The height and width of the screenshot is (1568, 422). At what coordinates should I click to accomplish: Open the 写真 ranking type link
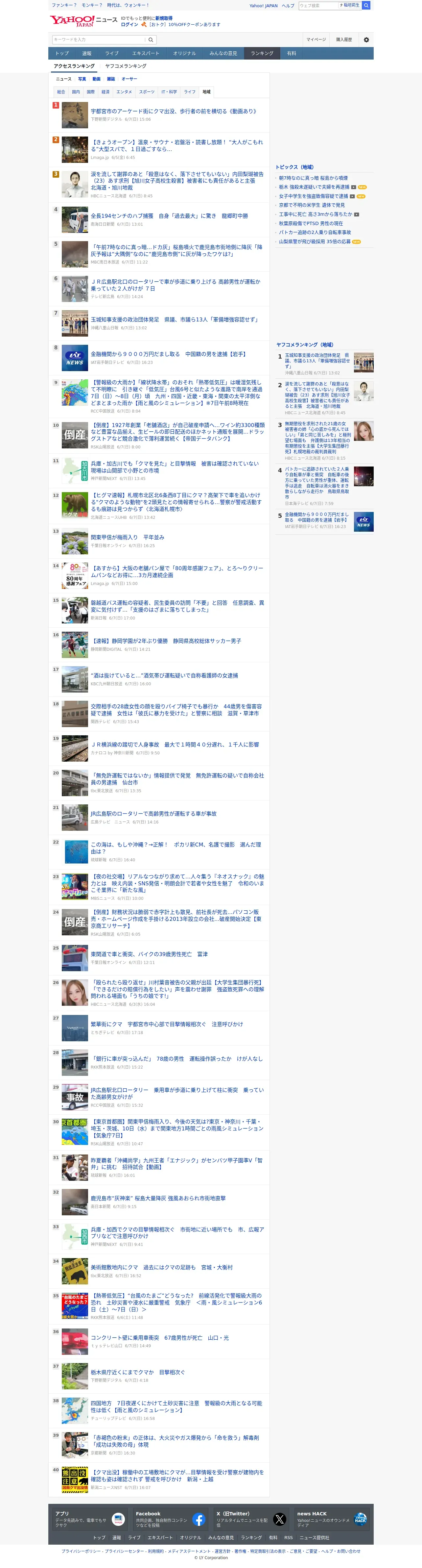82,79
